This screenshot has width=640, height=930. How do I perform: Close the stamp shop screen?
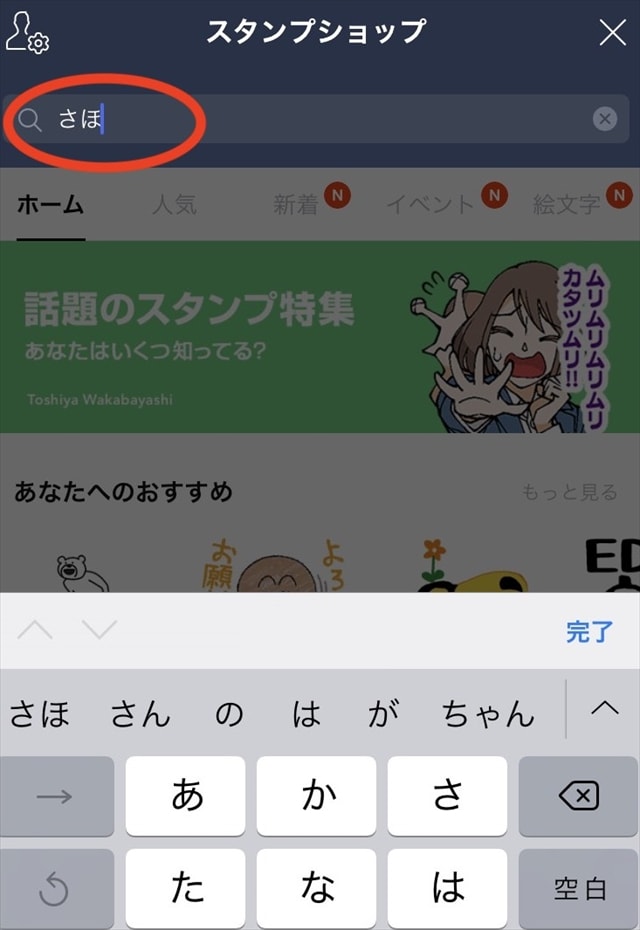(x=612, y=33)
